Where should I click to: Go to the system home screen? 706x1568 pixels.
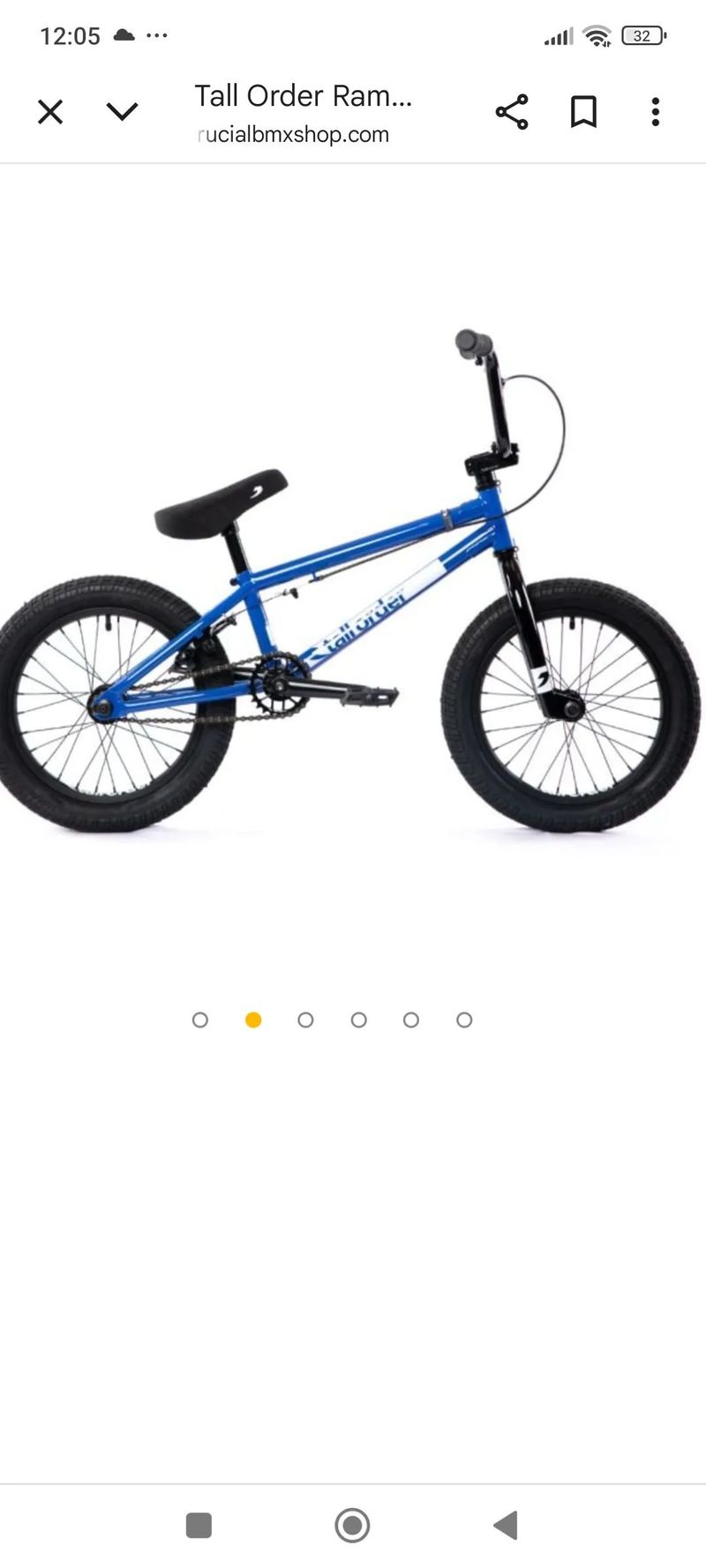pos(352,1525)
